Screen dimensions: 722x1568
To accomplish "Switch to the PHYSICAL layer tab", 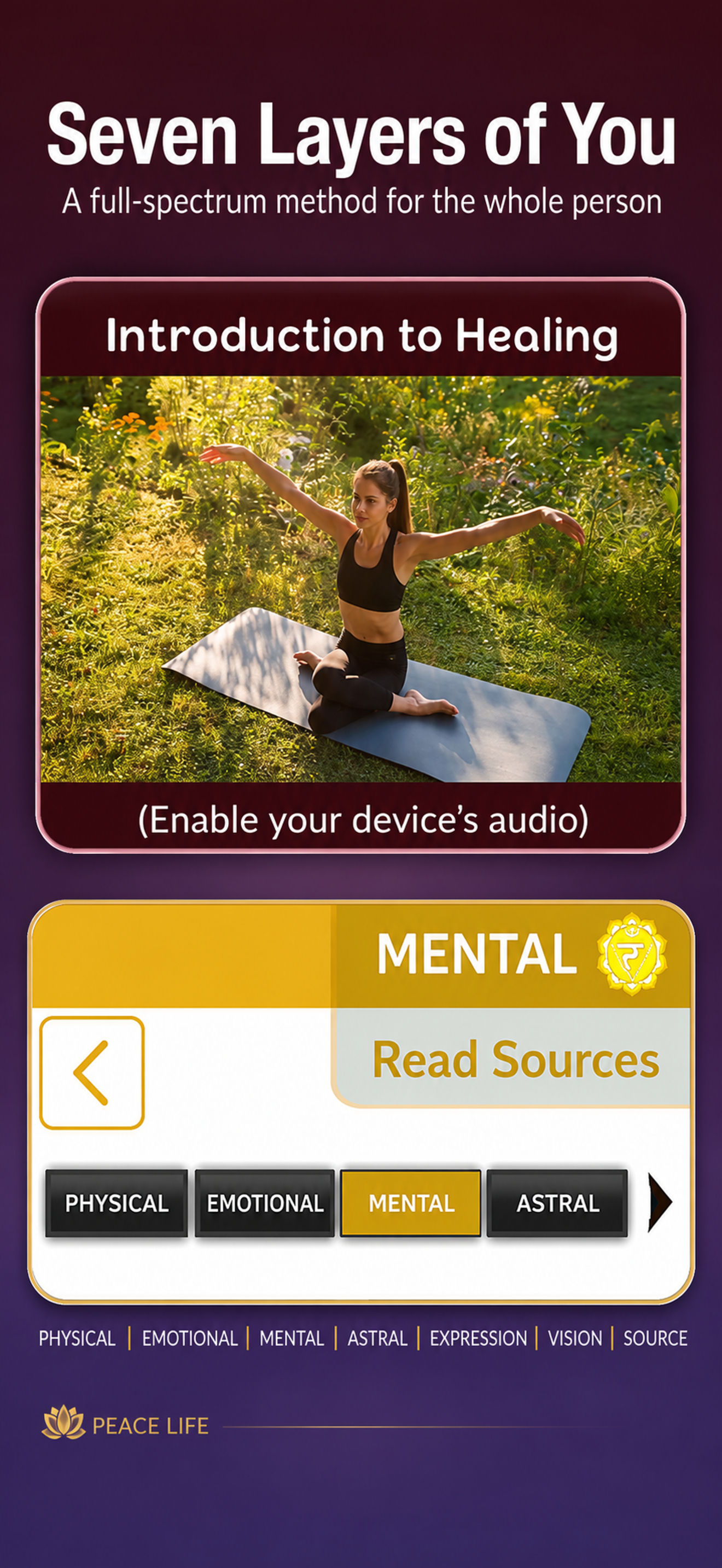I will point(117,1203).
